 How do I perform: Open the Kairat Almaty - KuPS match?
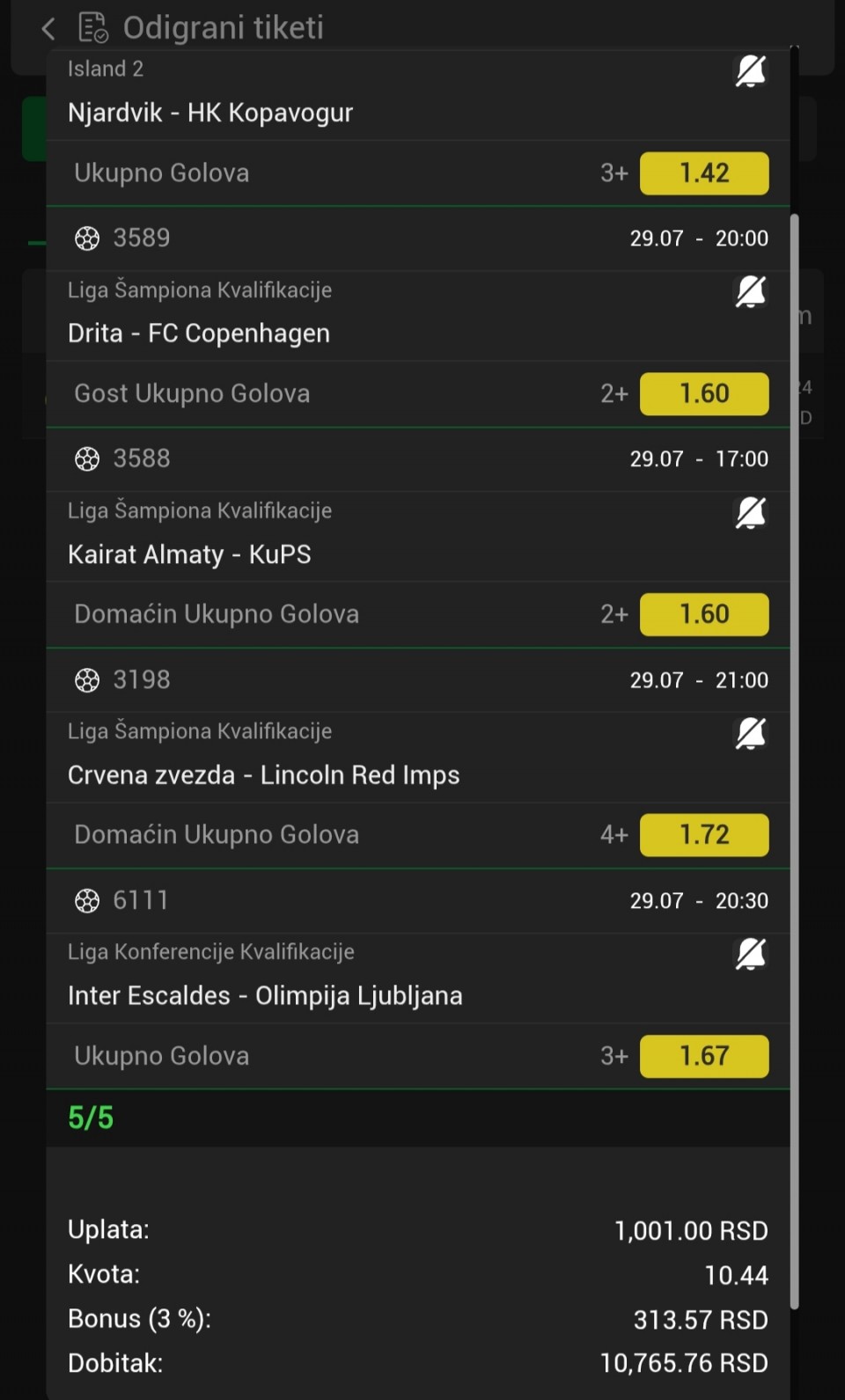pos(189,554)
